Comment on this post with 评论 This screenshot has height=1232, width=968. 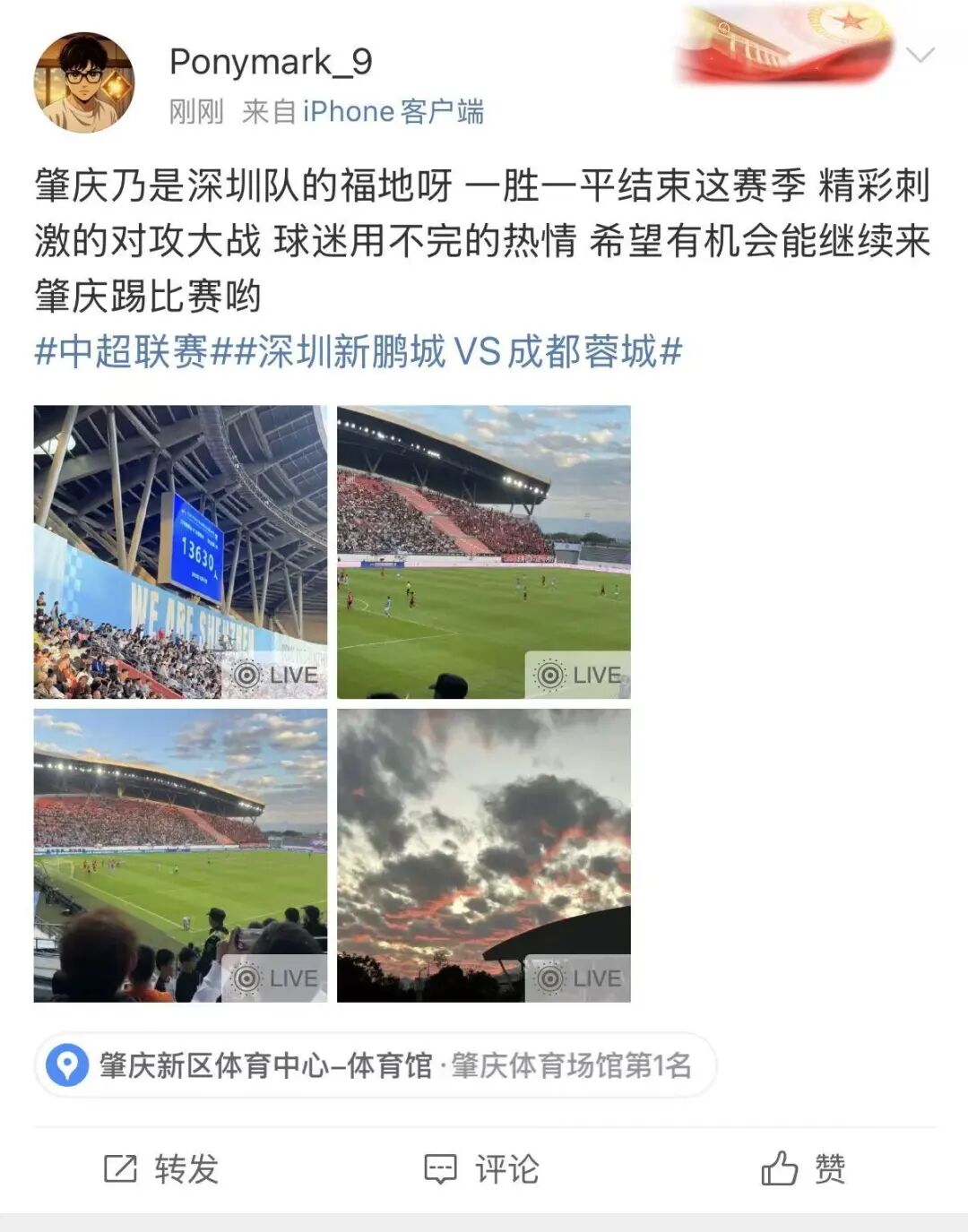481,1169
